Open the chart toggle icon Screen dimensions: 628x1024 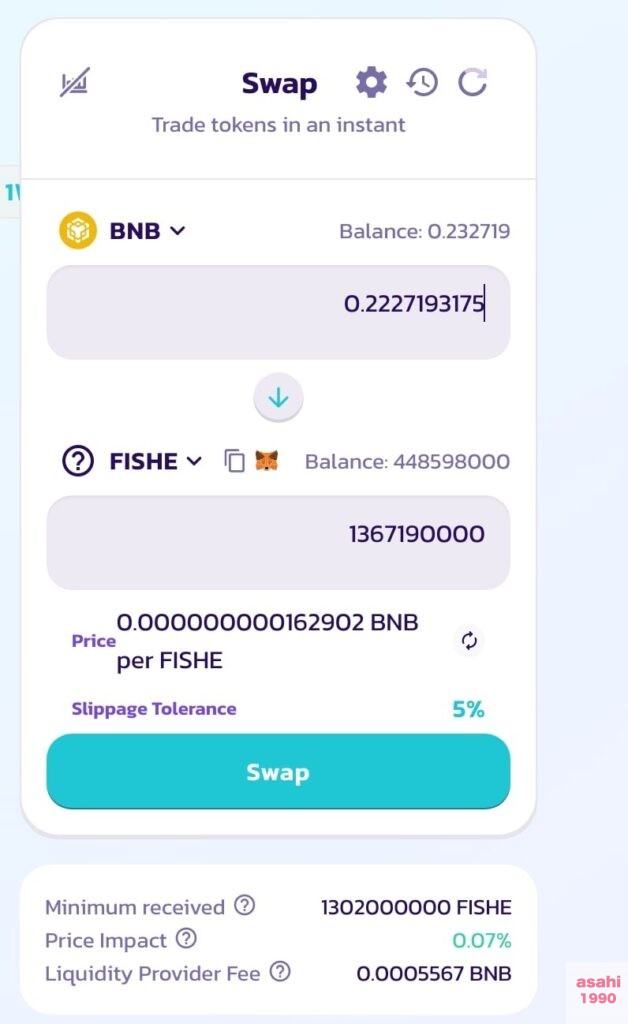coord(74,82)
